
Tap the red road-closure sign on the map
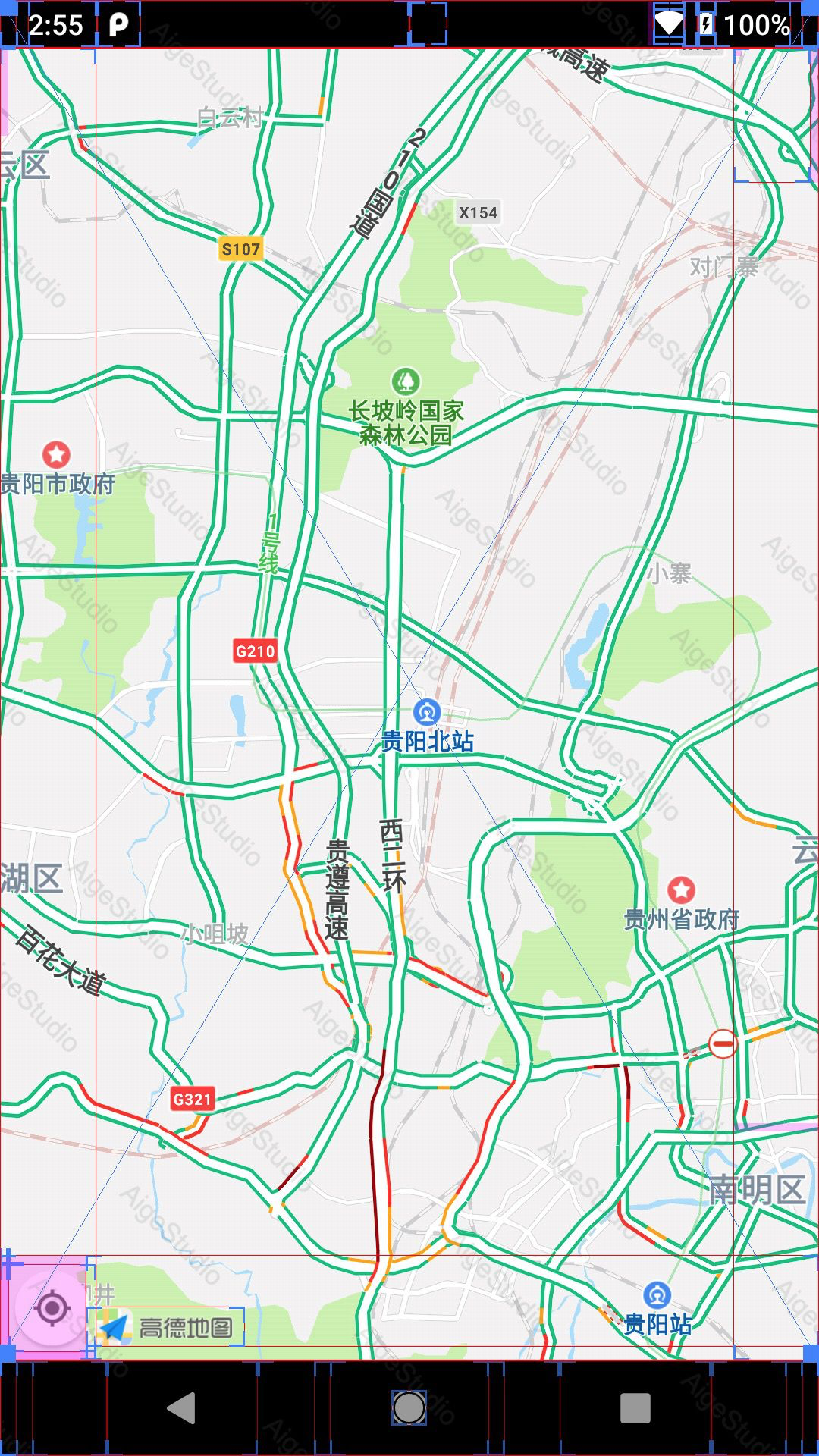pyautogui.click(x=723, y=1042)
